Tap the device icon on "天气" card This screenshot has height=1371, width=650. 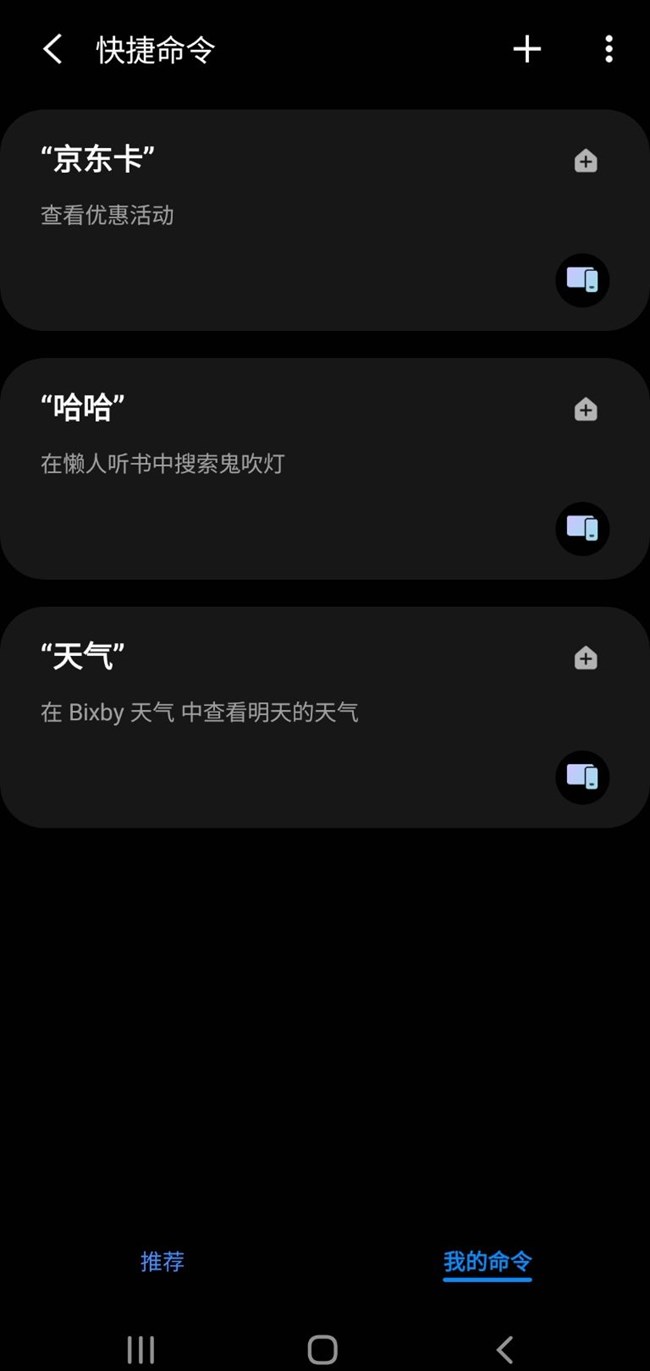pyautogui.click(x=583, y=777)
